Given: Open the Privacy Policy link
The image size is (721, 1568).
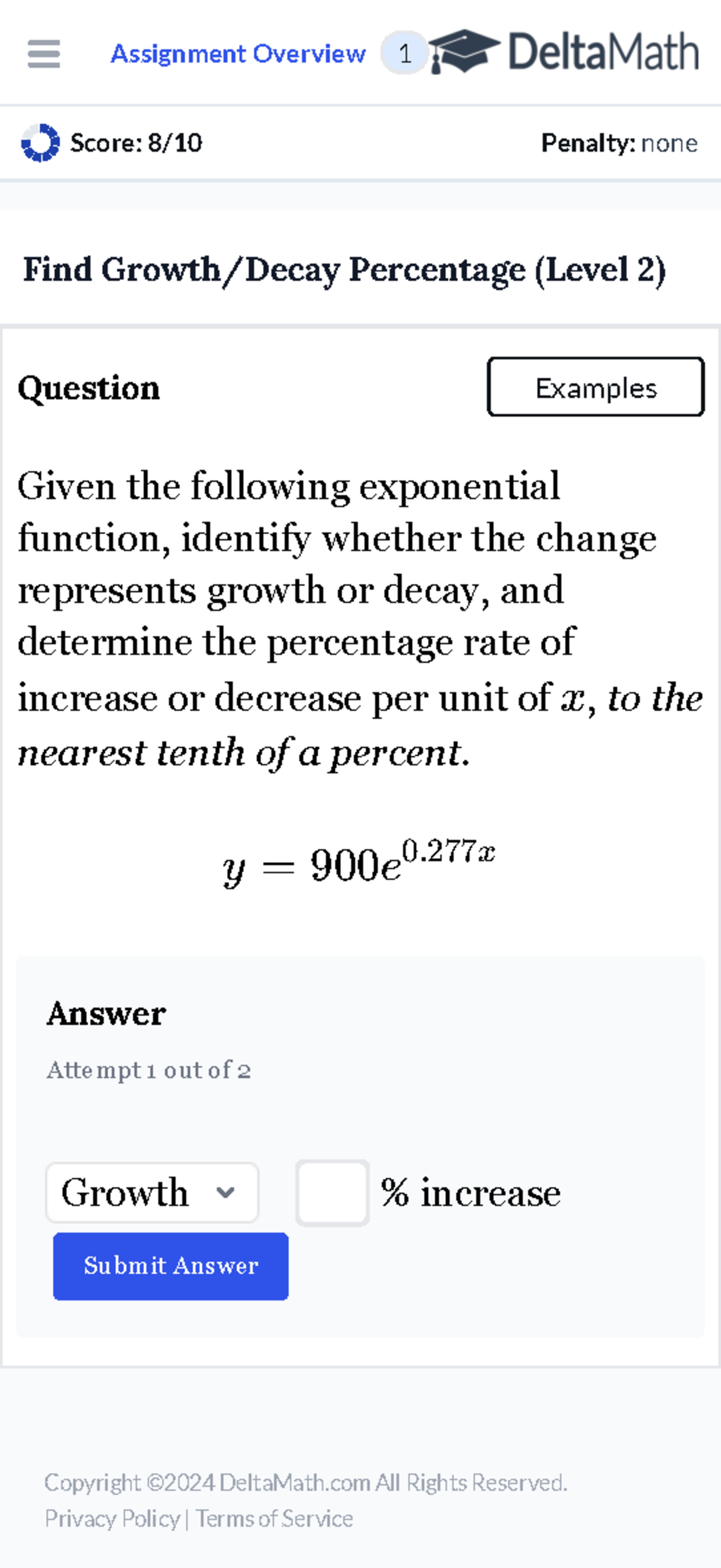Looking at the screenshot, I should (112, 1519).
